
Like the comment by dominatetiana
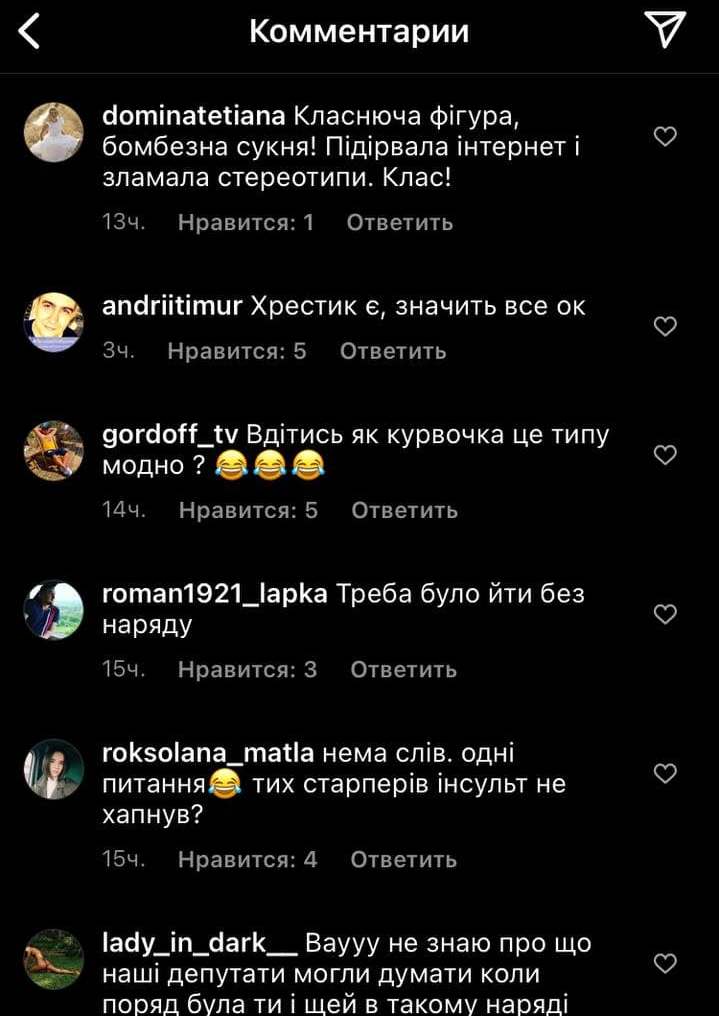(x=665, y=136)
